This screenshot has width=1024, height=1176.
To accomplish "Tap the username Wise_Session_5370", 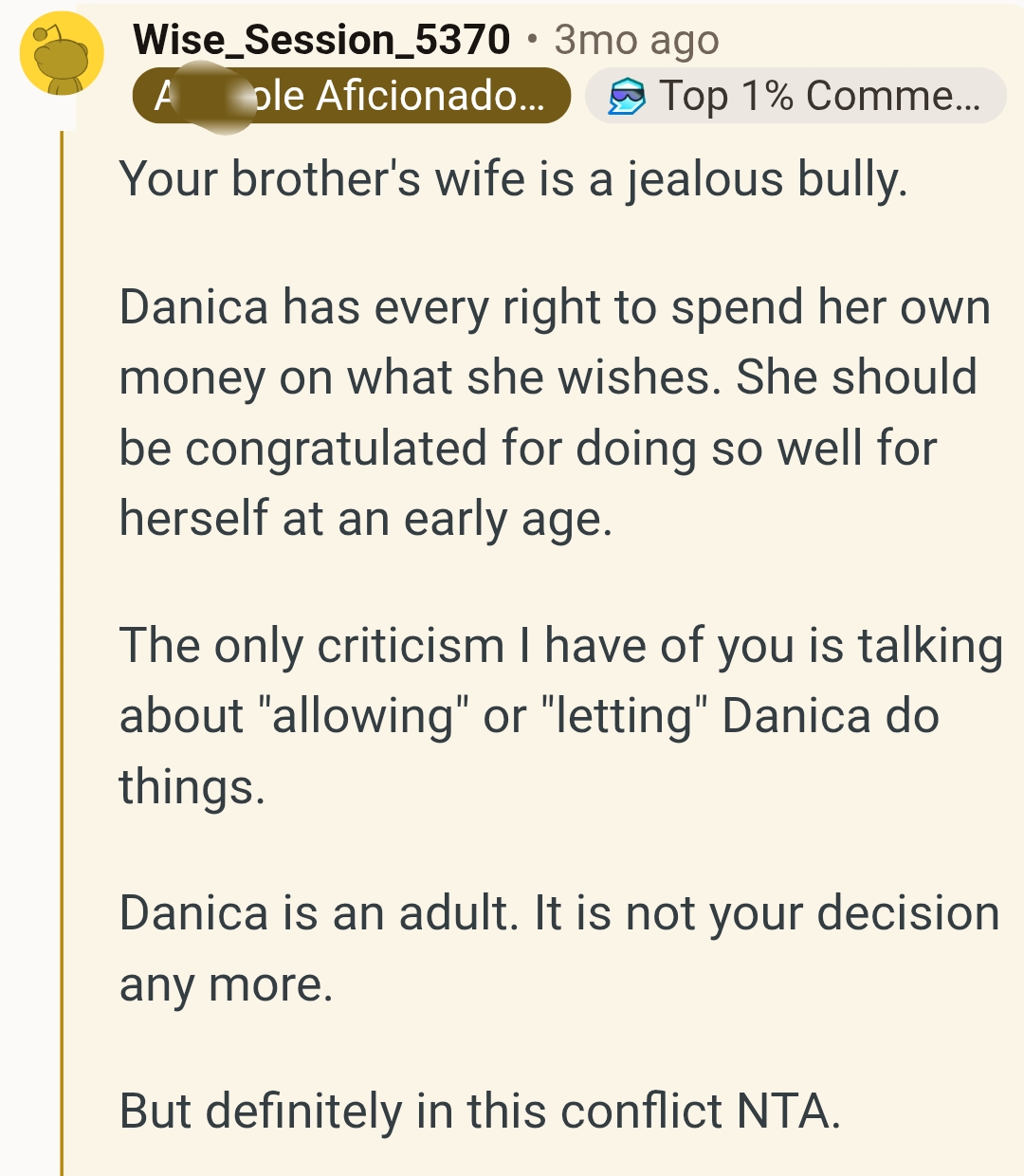I will coord(321,40).
